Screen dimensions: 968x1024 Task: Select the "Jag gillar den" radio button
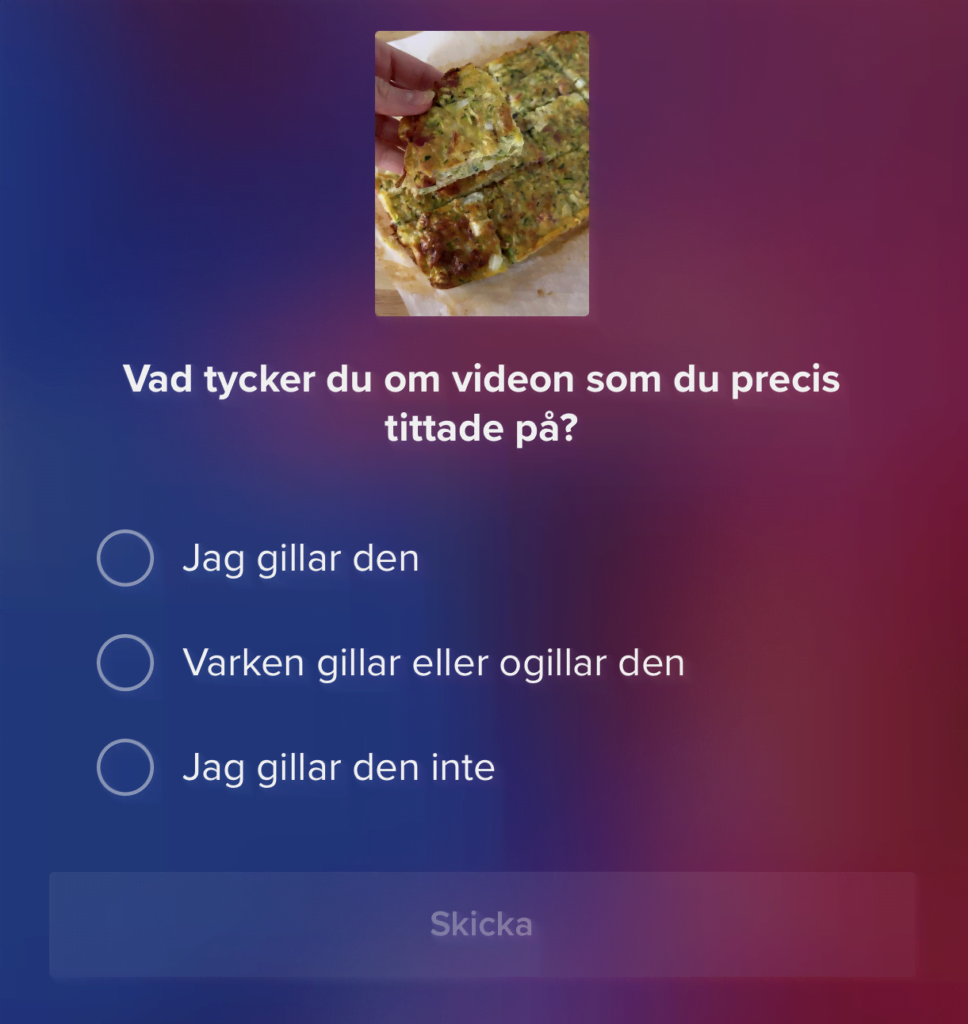tap(124, 558)
